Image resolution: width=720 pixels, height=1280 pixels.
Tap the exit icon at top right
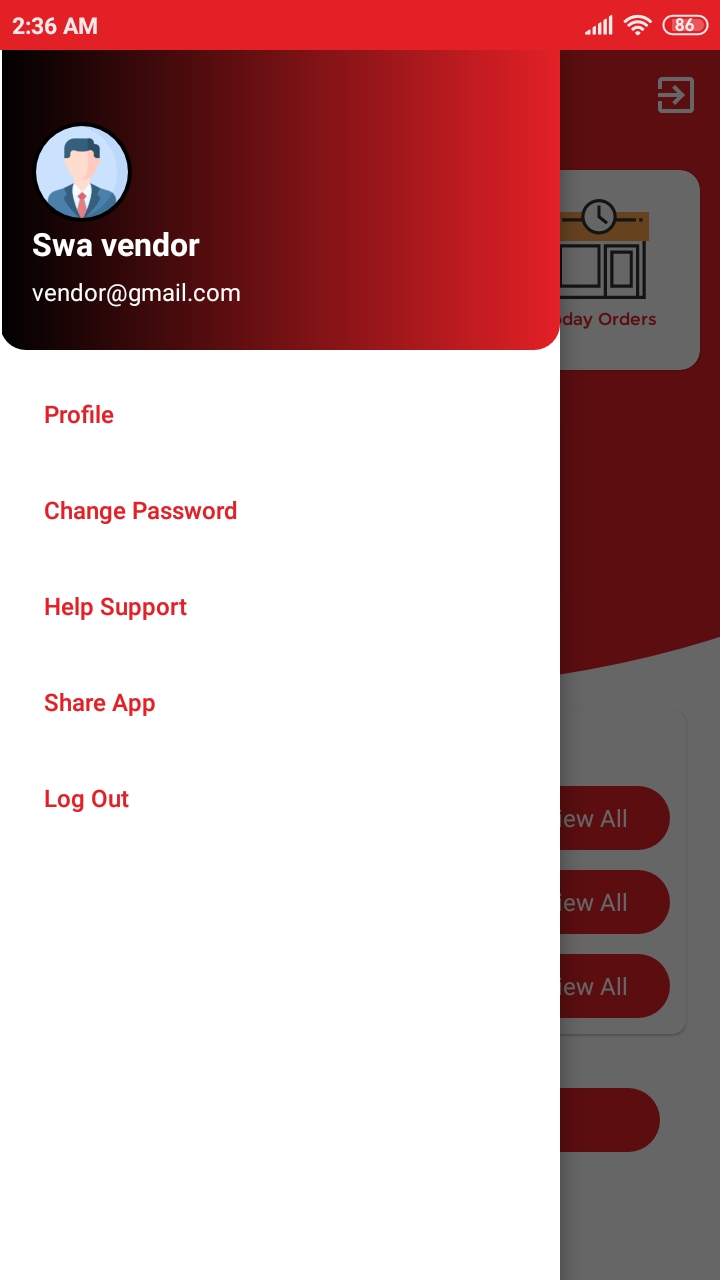[675, 95]
